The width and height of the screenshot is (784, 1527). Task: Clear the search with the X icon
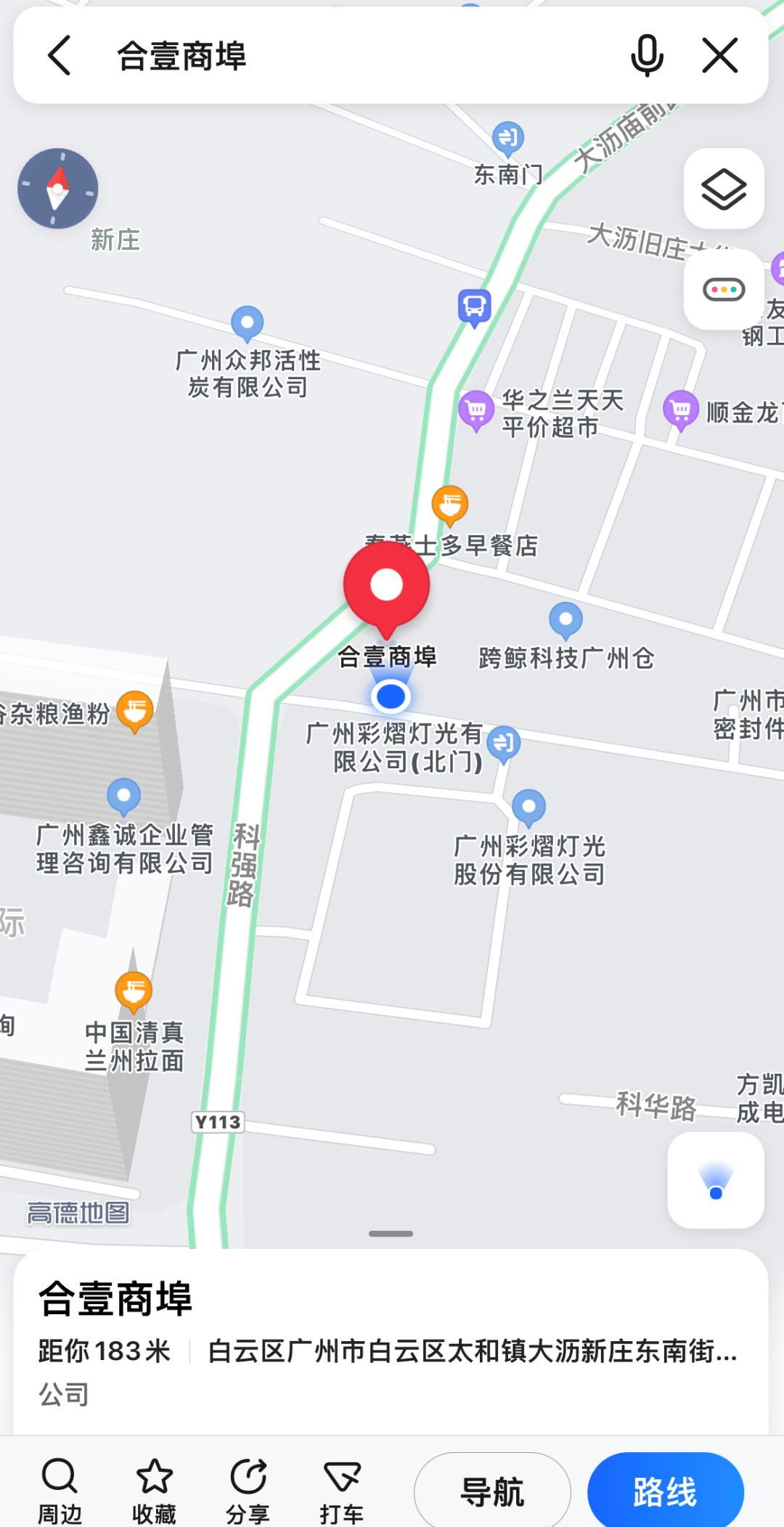coord(720,56)
